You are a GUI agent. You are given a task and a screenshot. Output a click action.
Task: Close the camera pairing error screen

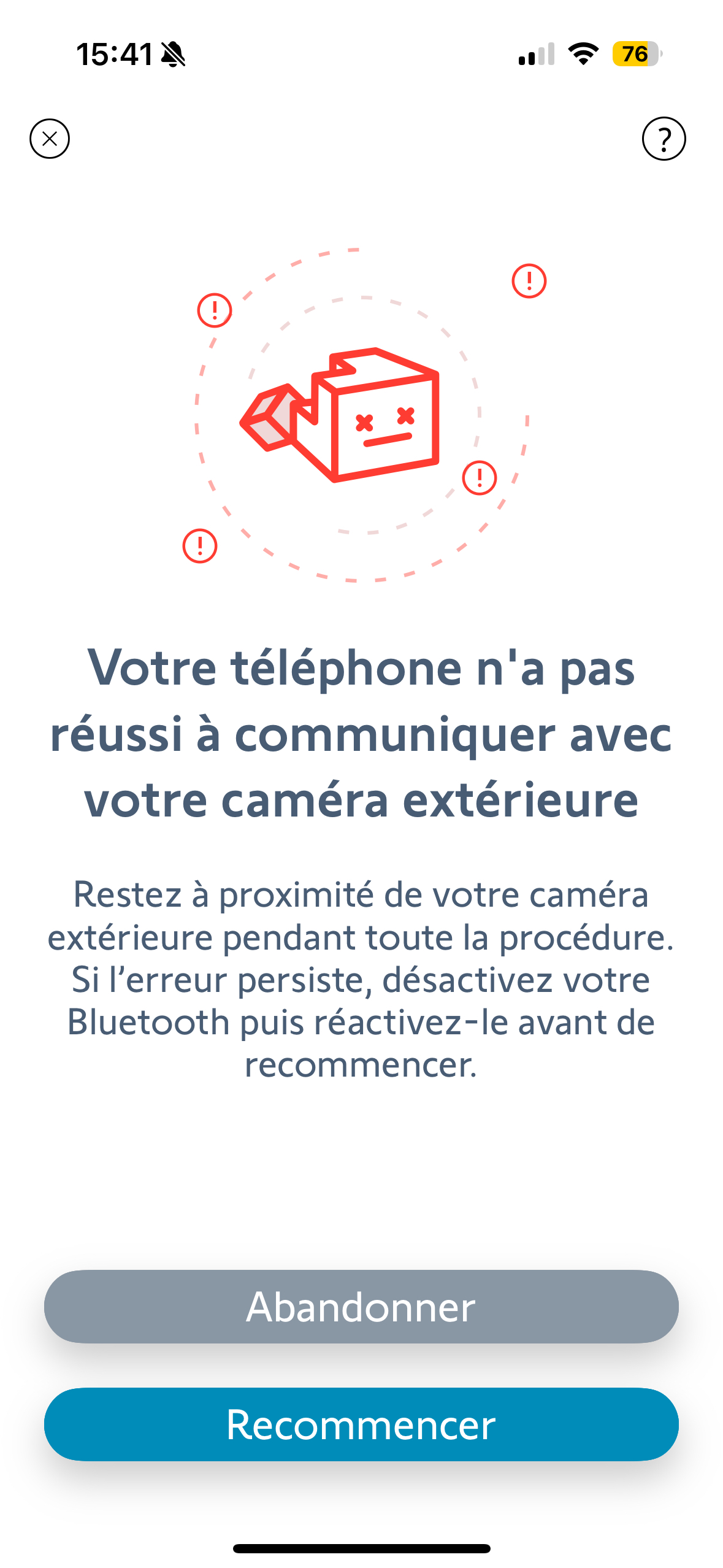[x=50, y=139]
